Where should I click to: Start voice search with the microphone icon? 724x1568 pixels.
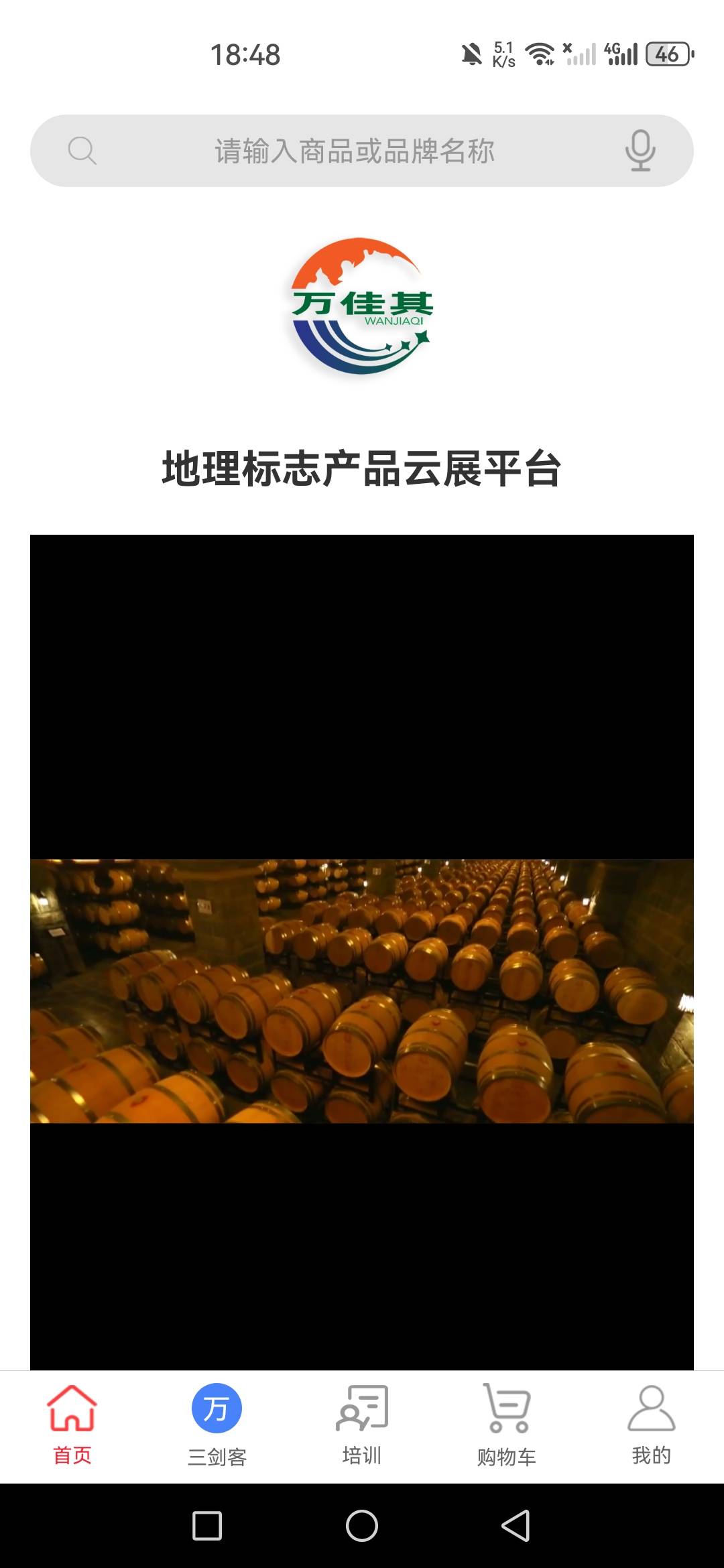point(640,151)
